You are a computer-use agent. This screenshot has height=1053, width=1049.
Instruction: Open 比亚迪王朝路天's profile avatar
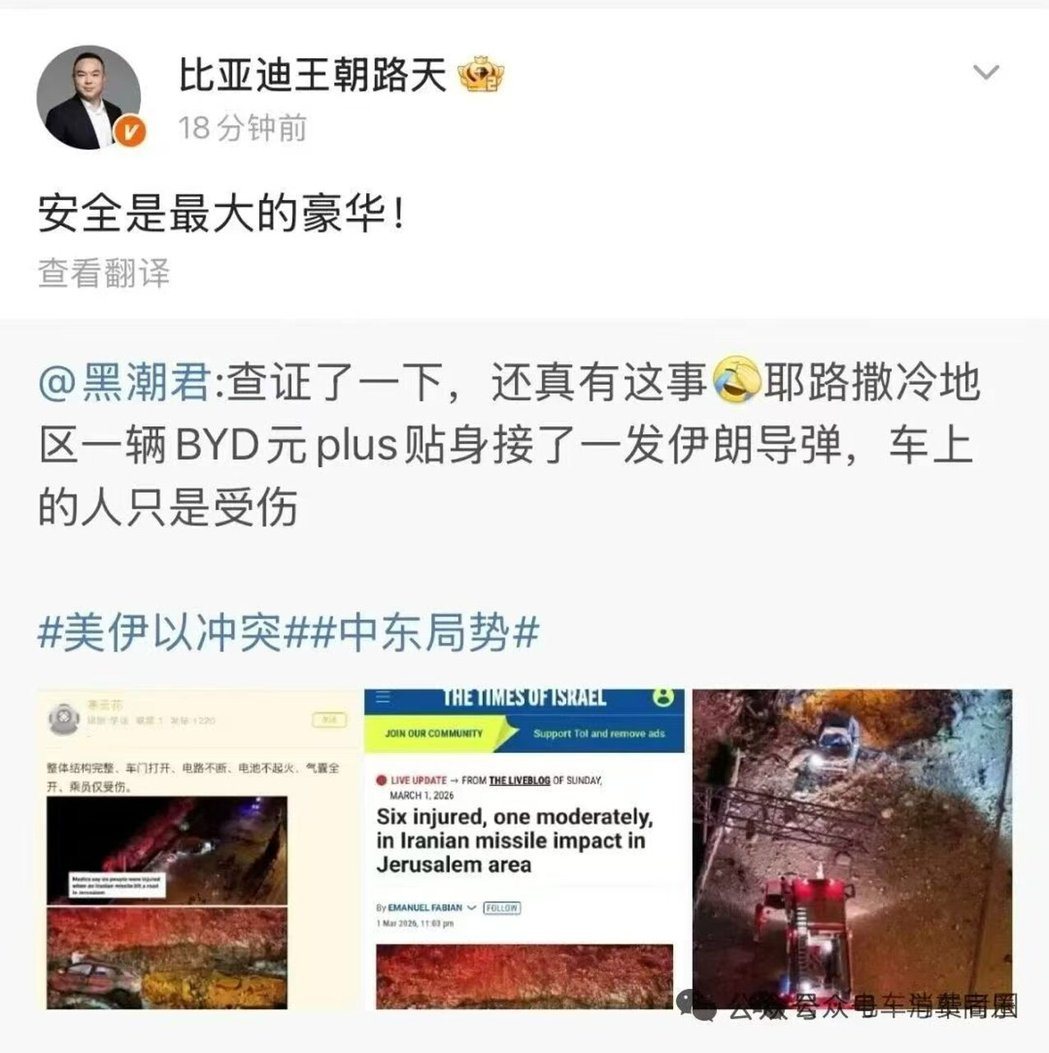pyautogui.click(x=88, y=97)
